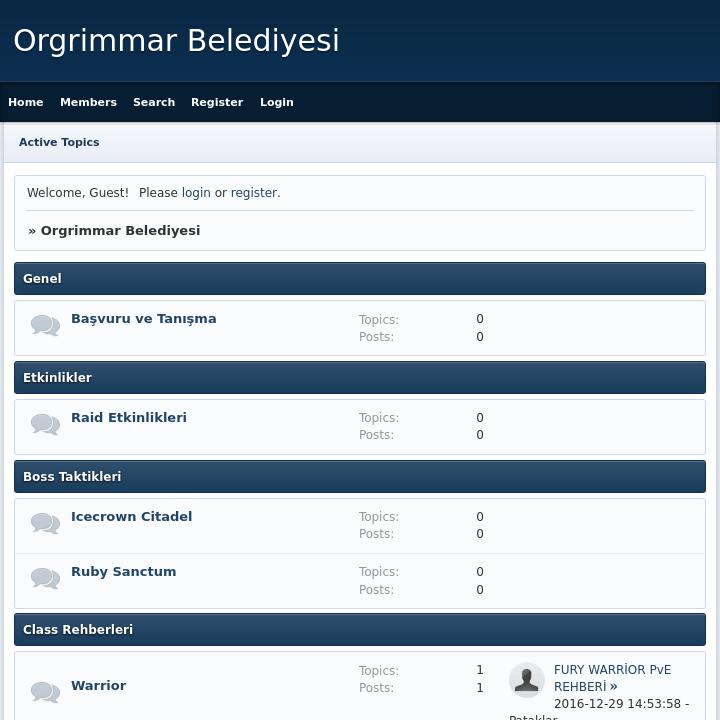Open the Başvuru ve Tanışma forum
This screenshot has width=720, height=720.
coord(143,319)
